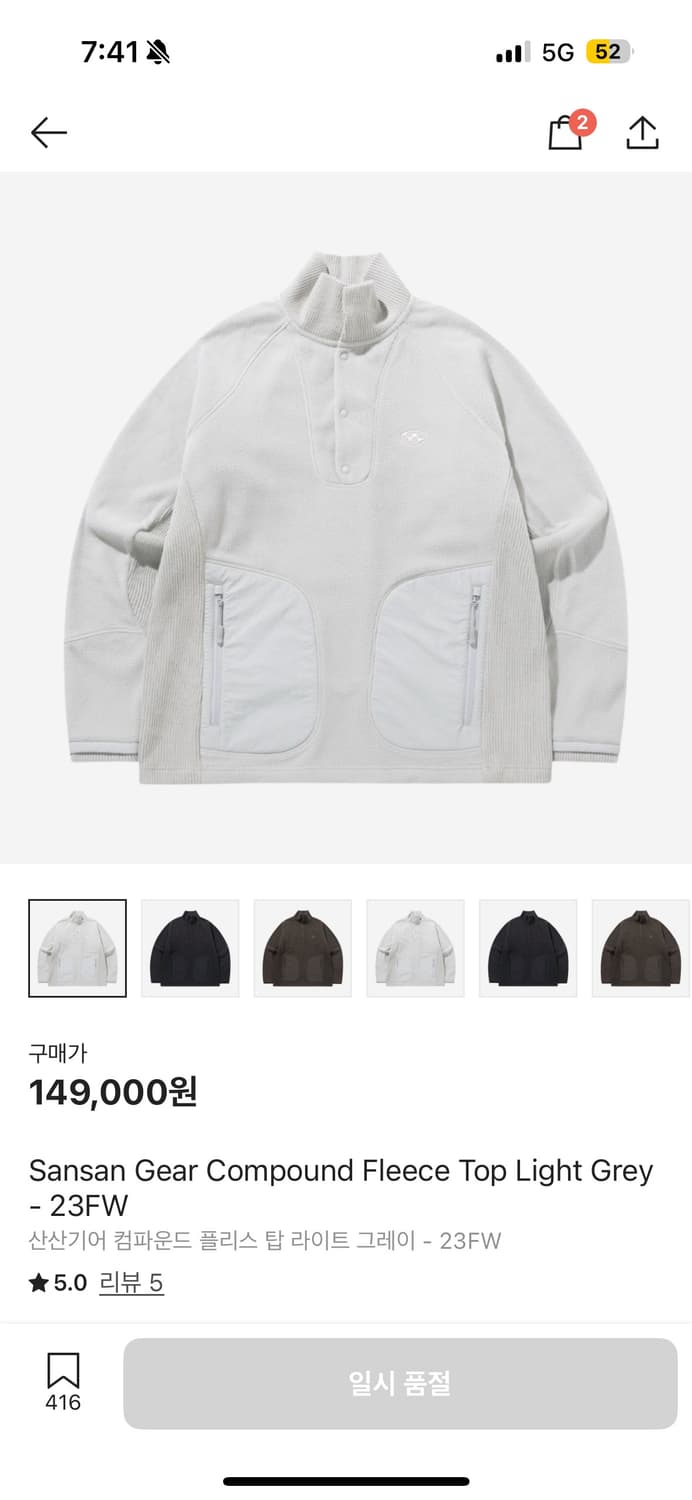
Task: Select the first light grey thumbnail
Action: point(78,948)
